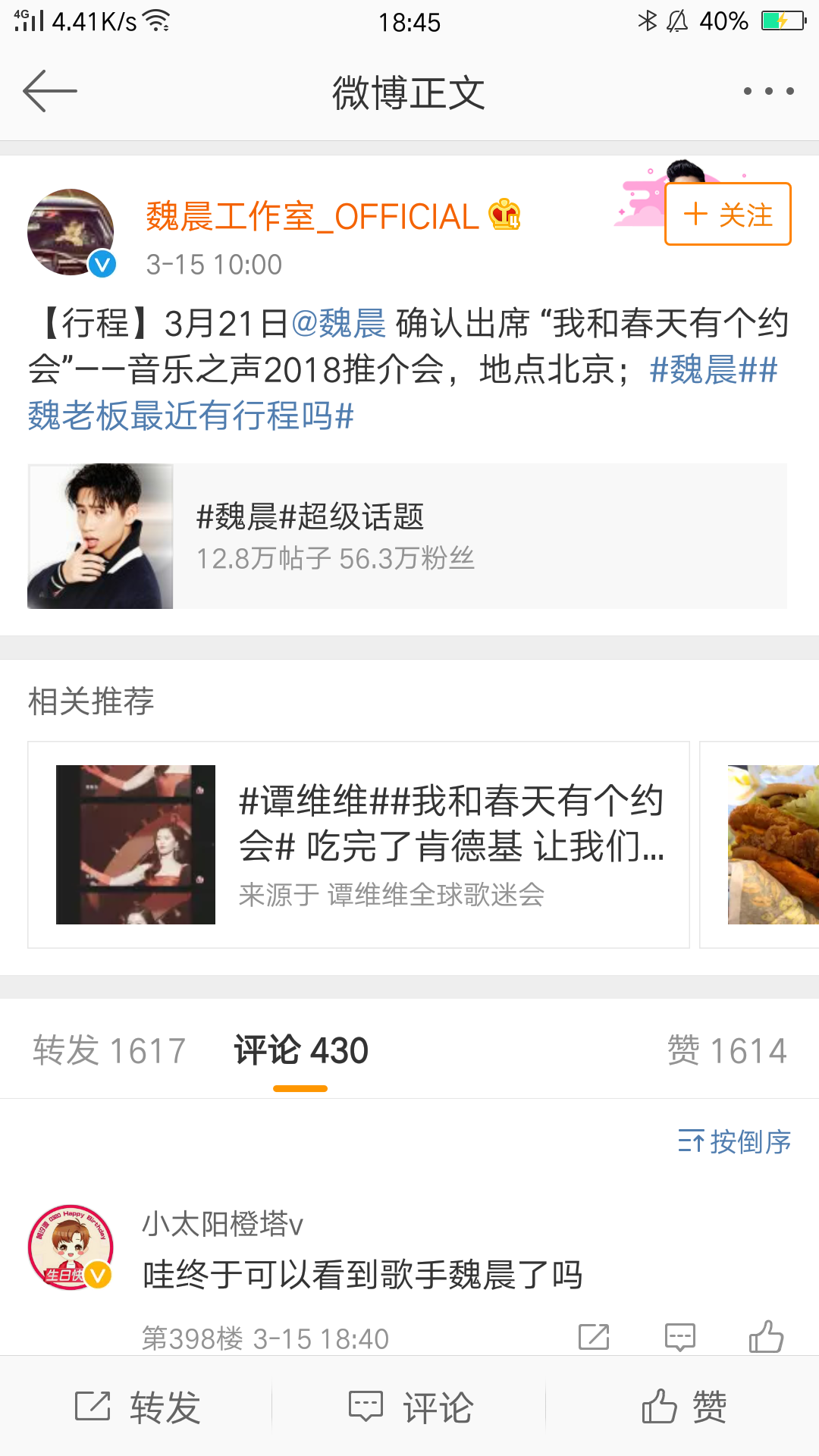Select the 评论 430 tab
This screenshot has width=819, height=1456.
[x=301, y=1051]
